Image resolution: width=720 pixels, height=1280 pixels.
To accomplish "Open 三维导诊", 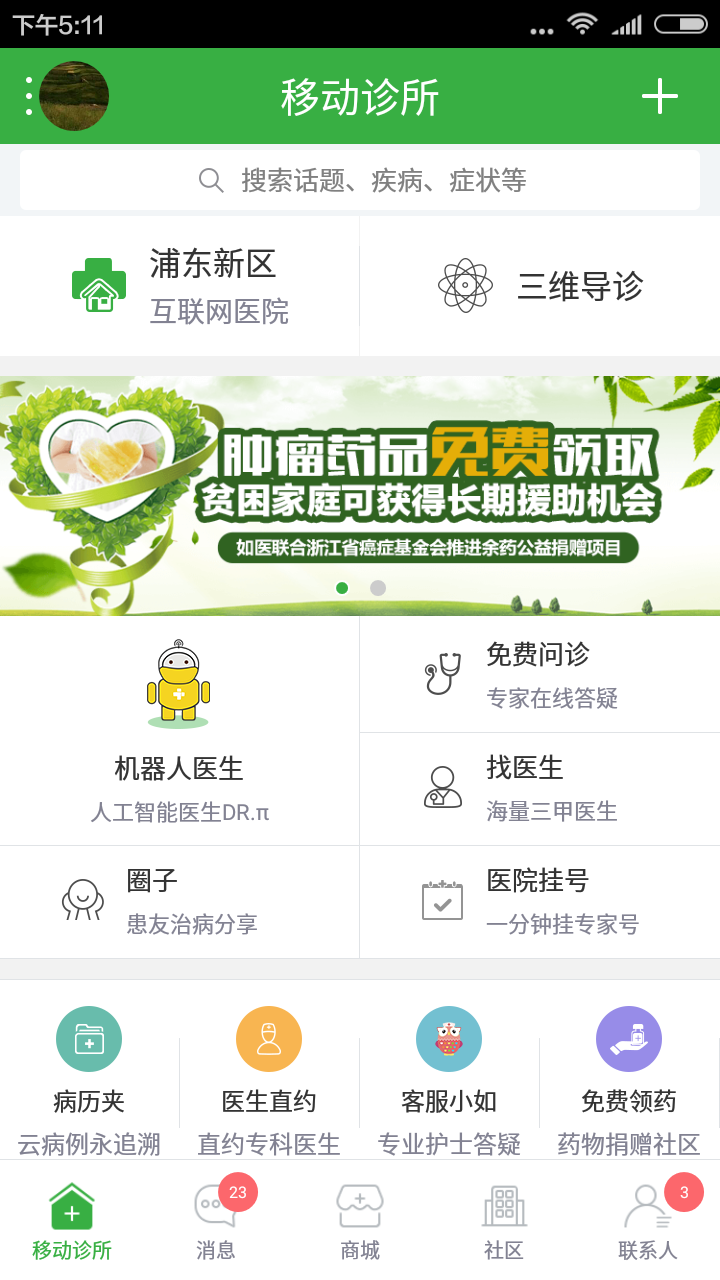I will tap(540, 286).
